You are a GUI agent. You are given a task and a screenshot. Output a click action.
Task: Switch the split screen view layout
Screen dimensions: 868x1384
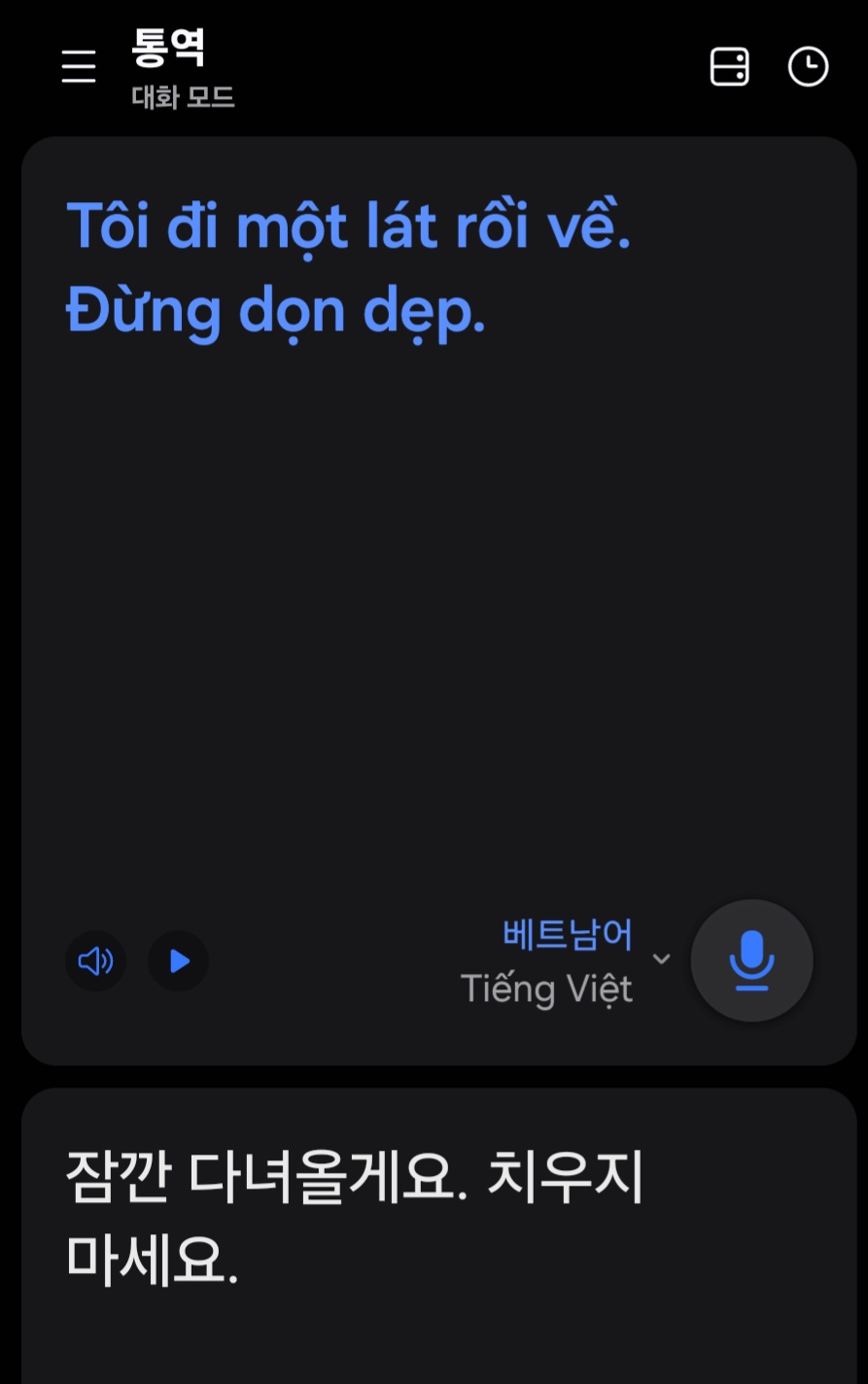[729, 67]
